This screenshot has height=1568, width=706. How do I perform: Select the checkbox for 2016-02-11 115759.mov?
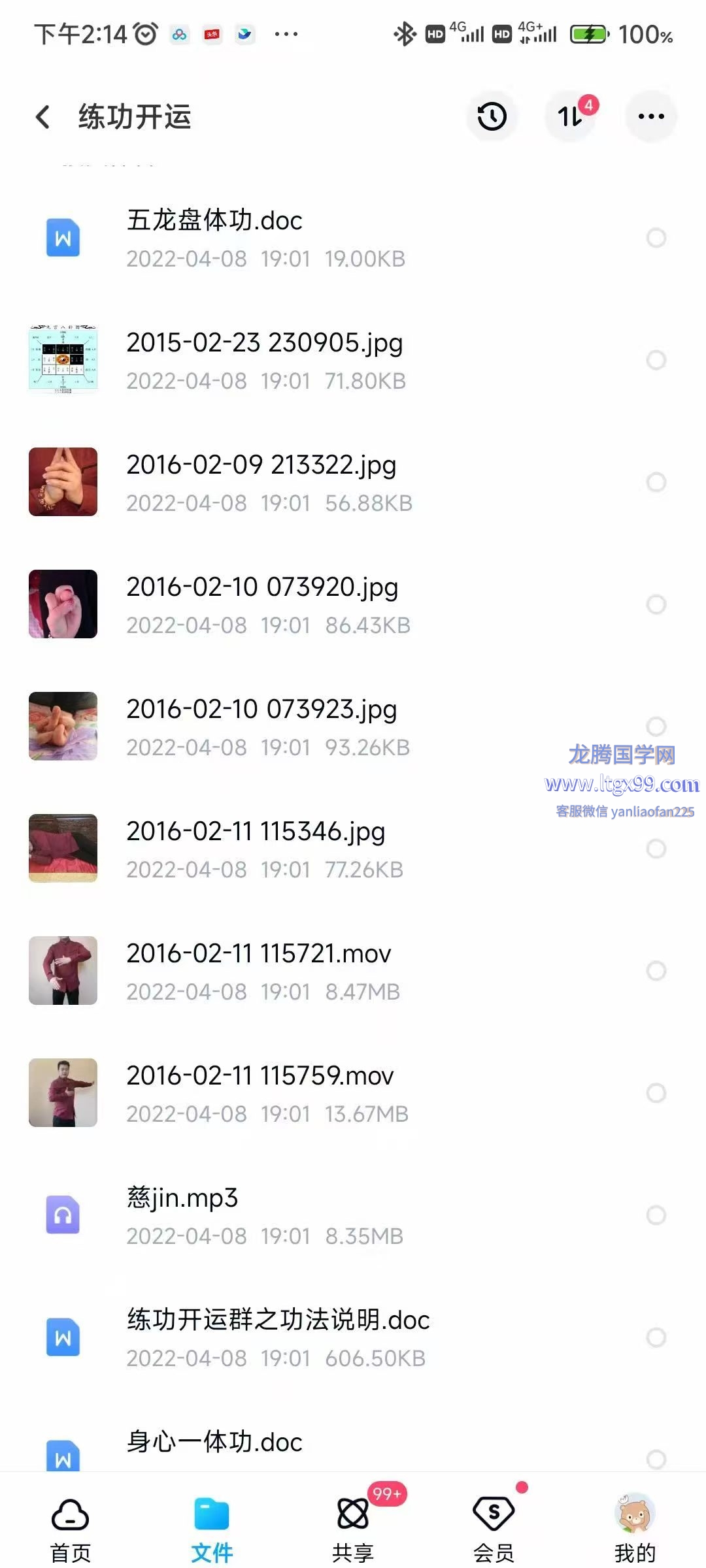(656, 1093)
